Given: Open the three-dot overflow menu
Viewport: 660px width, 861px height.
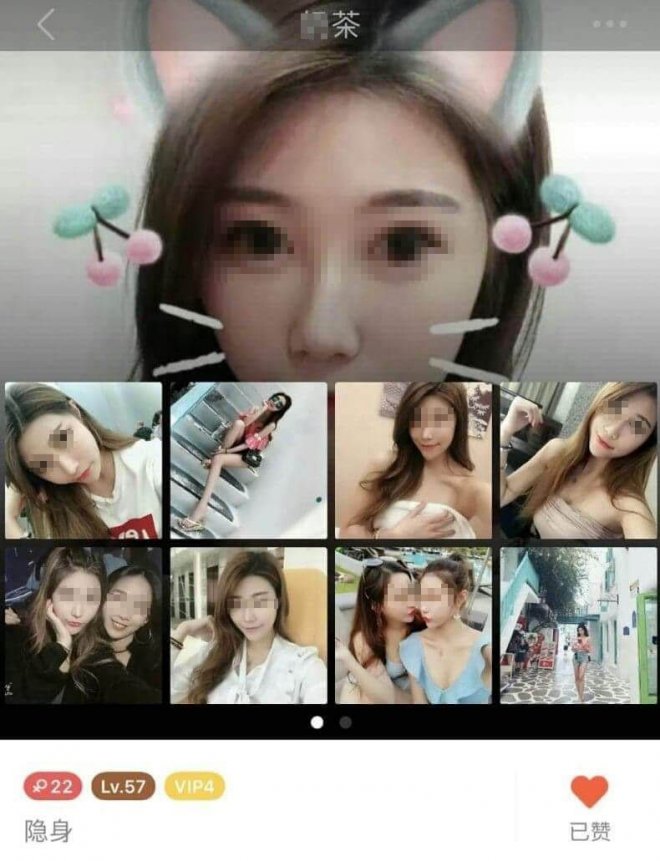Looking at the screenshot, I should 609,25.
